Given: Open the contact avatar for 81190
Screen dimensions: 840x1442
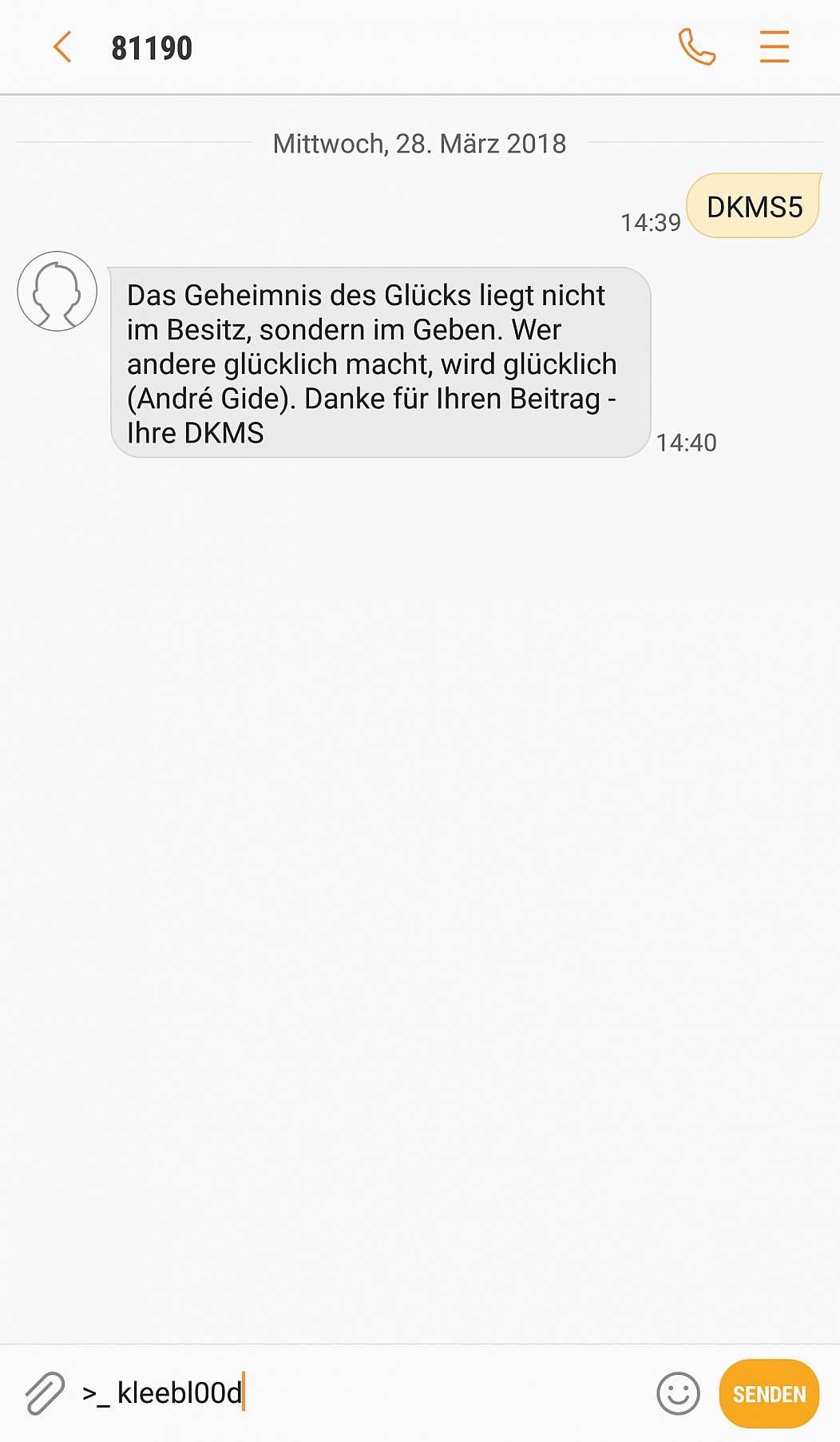Looking at the screenshot, I should [57, 292].
